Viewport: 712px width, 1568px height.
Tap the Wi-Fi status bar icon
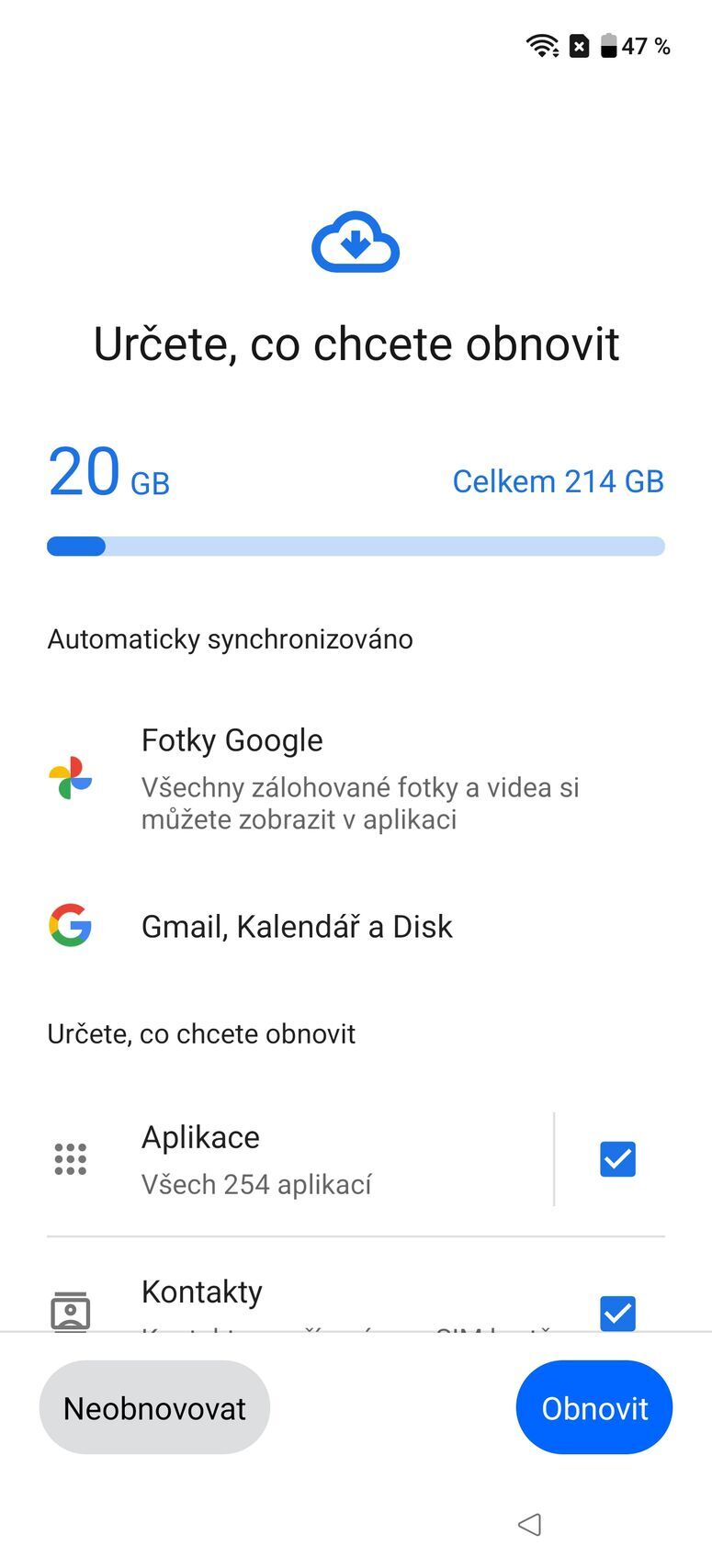(x=541, y=45)
